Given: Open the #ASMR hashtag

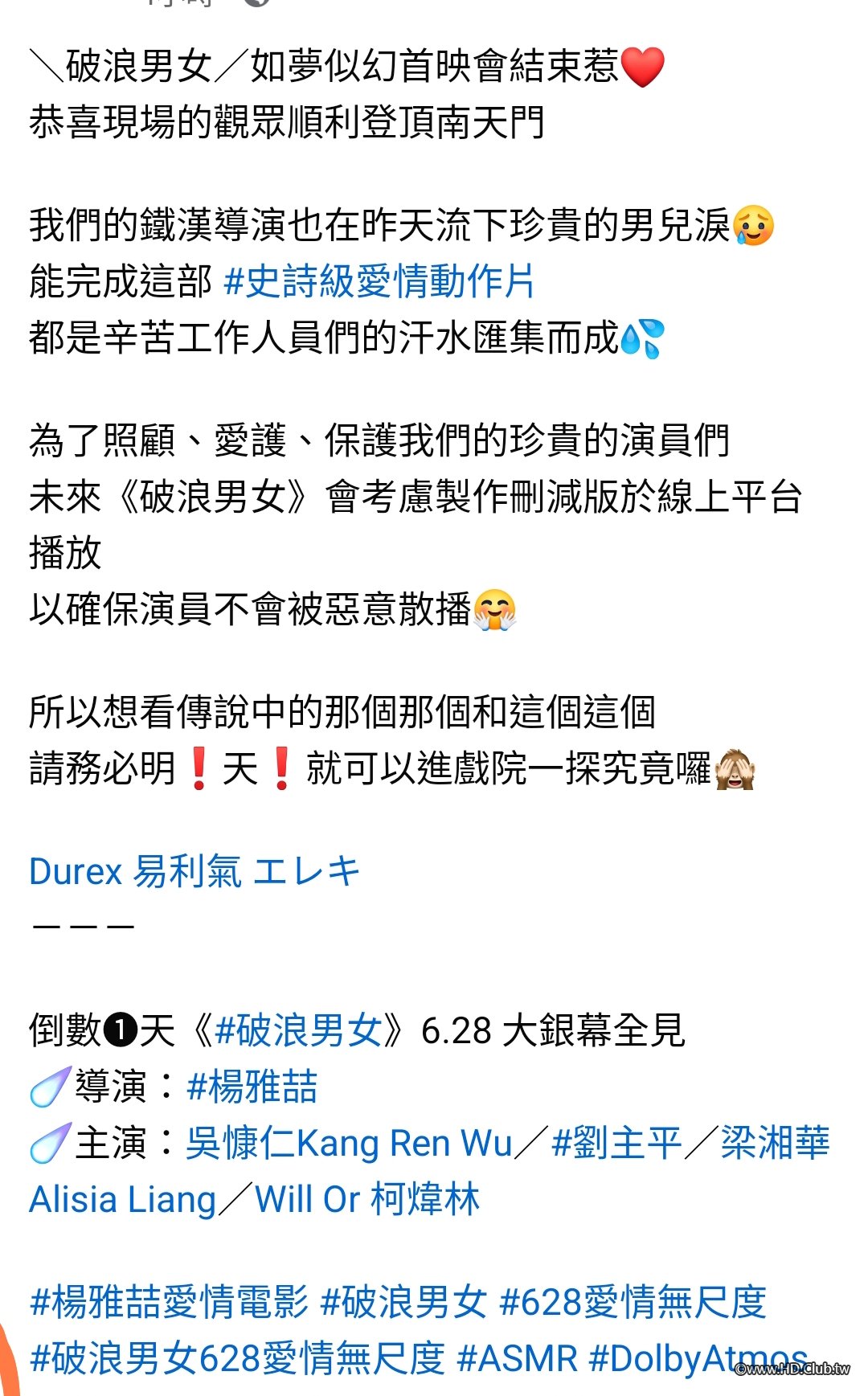Looking at the screenshot, I should pos(517,1359).
